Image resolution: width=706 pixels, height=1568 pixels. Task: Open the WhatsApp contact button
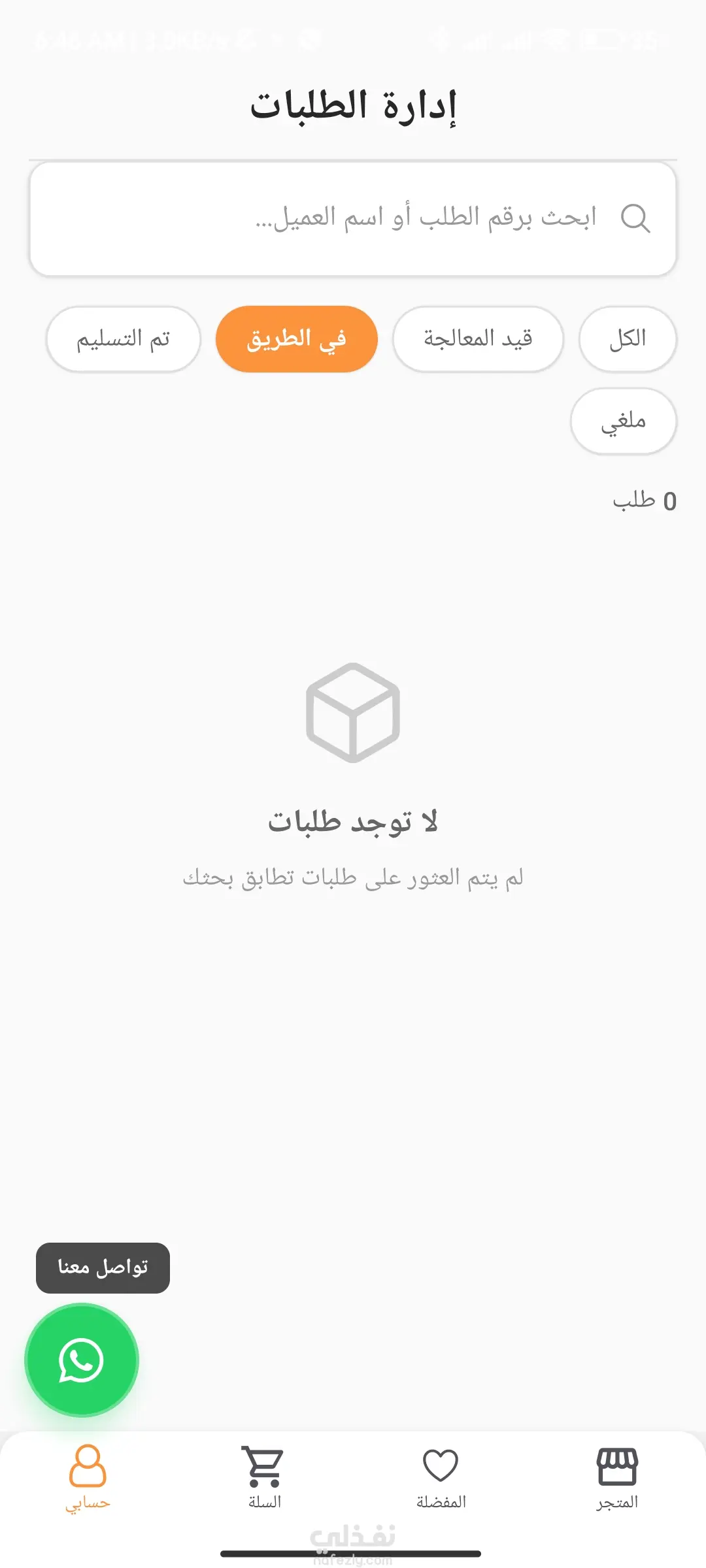pos(82,1360)
